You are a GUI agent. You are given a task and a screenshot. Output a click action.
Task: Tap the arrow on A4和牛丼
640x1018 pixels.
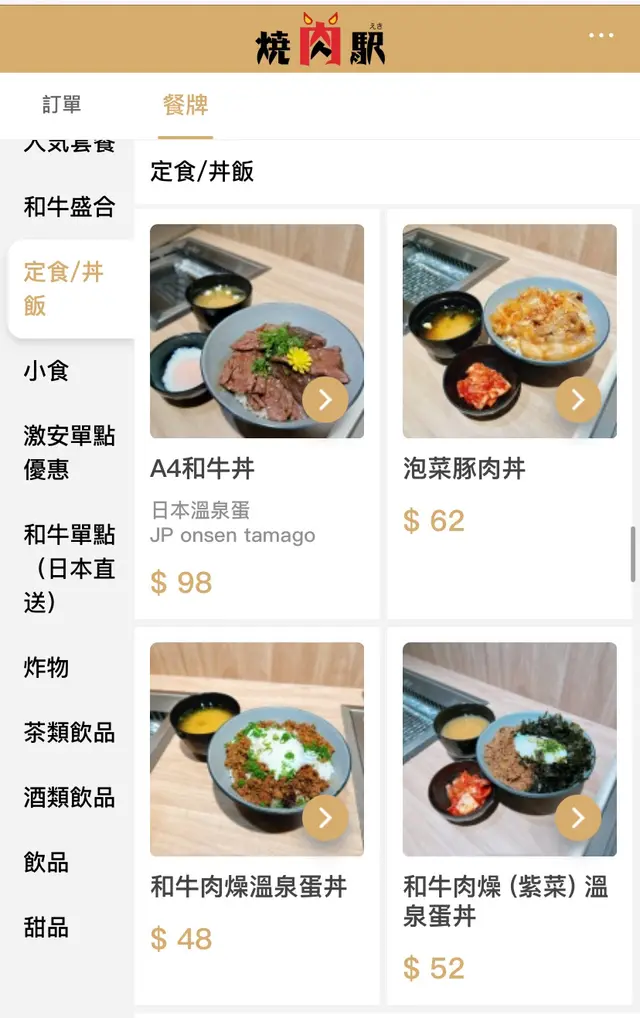click(325, 400)
